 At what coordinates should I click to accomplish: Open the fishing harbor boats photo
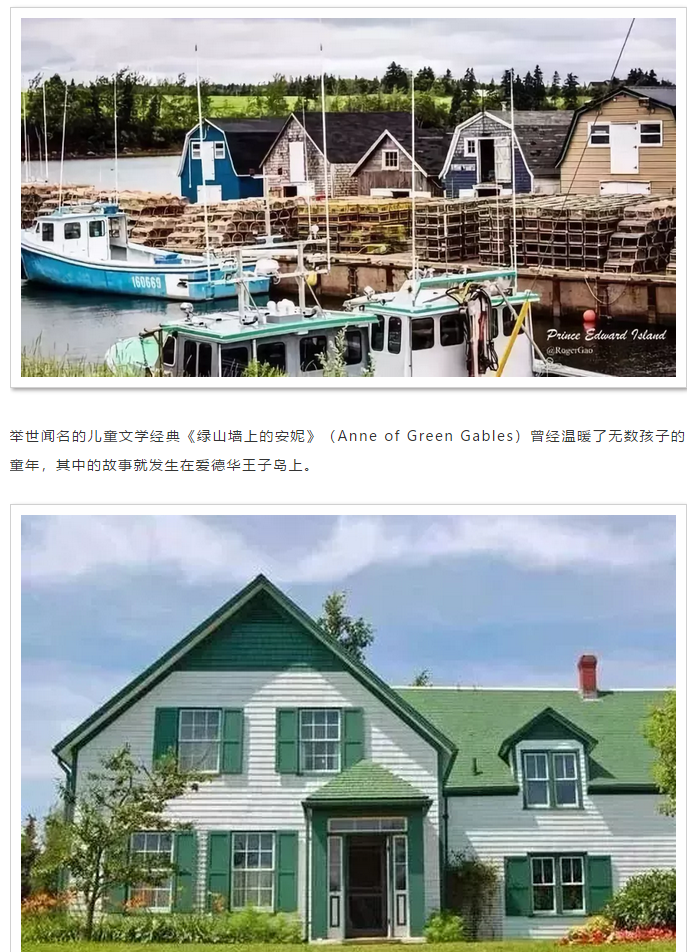tap(348, 197)
